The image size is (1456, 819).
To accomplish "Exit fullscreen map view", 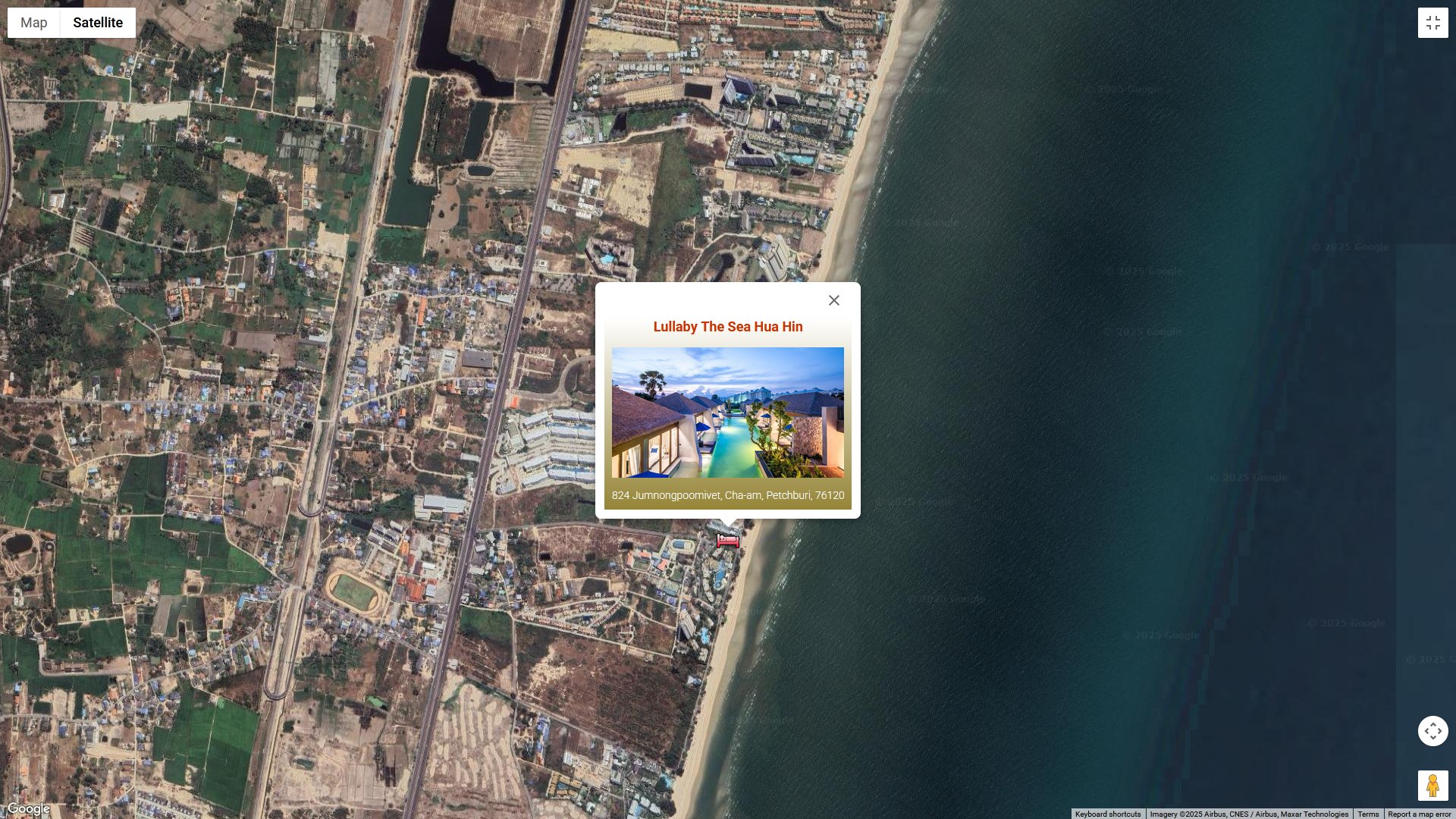I will 1432,23.
